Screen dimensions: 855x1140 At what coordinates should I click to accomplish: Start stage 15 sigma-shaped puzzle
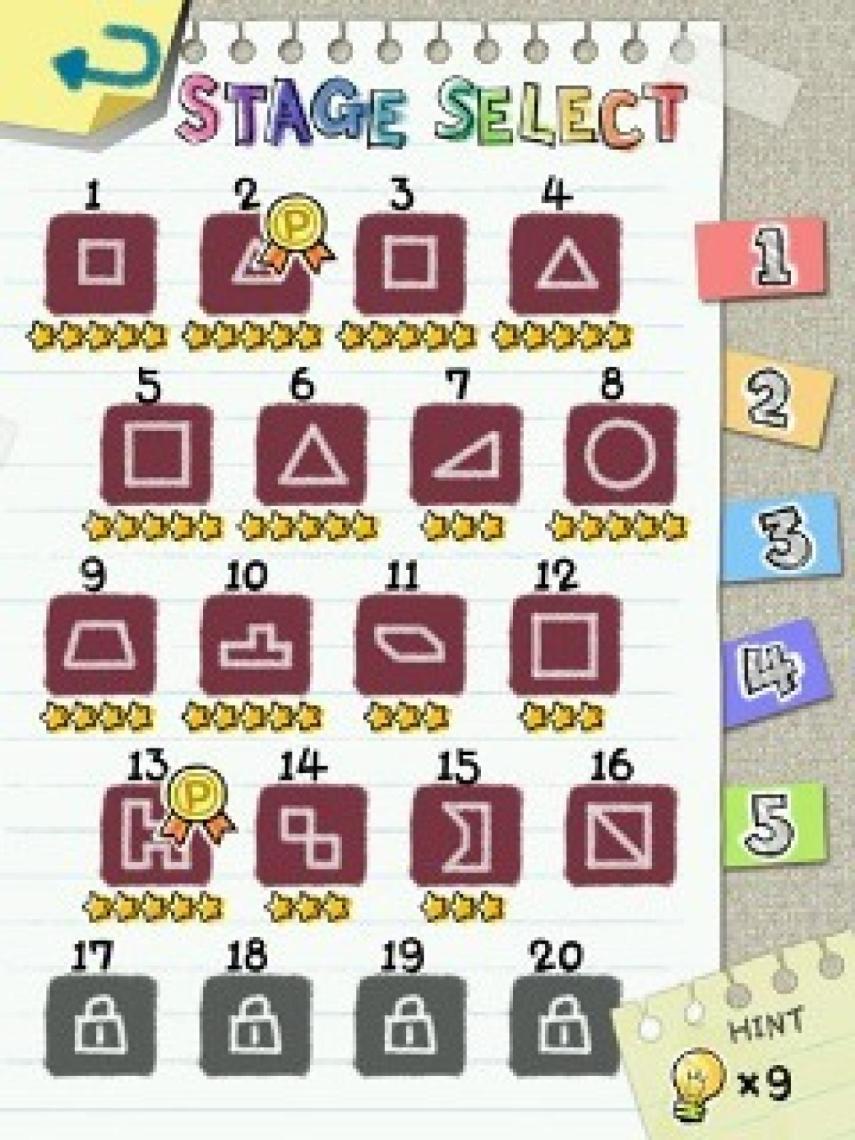[465, 835]
